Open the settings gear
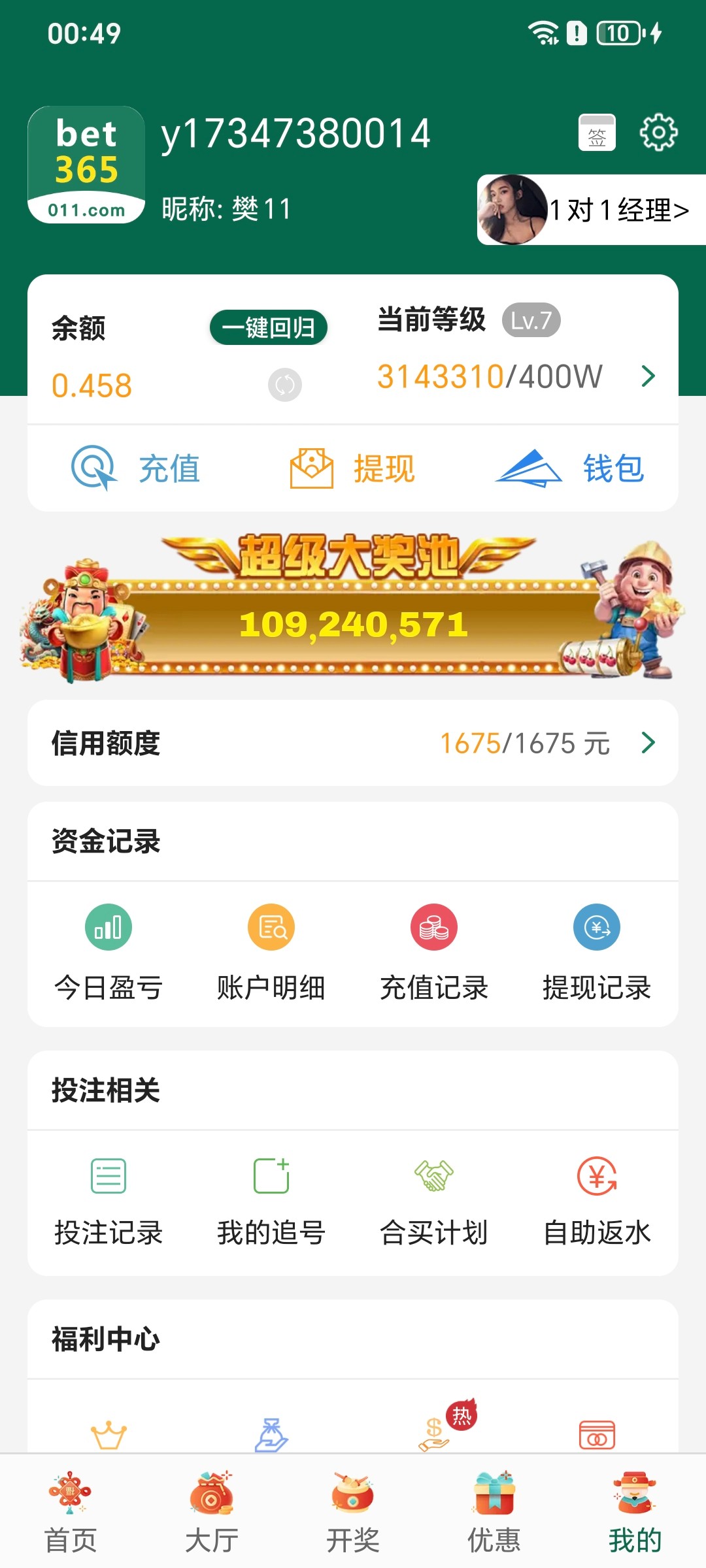Screen dimensions: 706x1568 pos(658,131)
